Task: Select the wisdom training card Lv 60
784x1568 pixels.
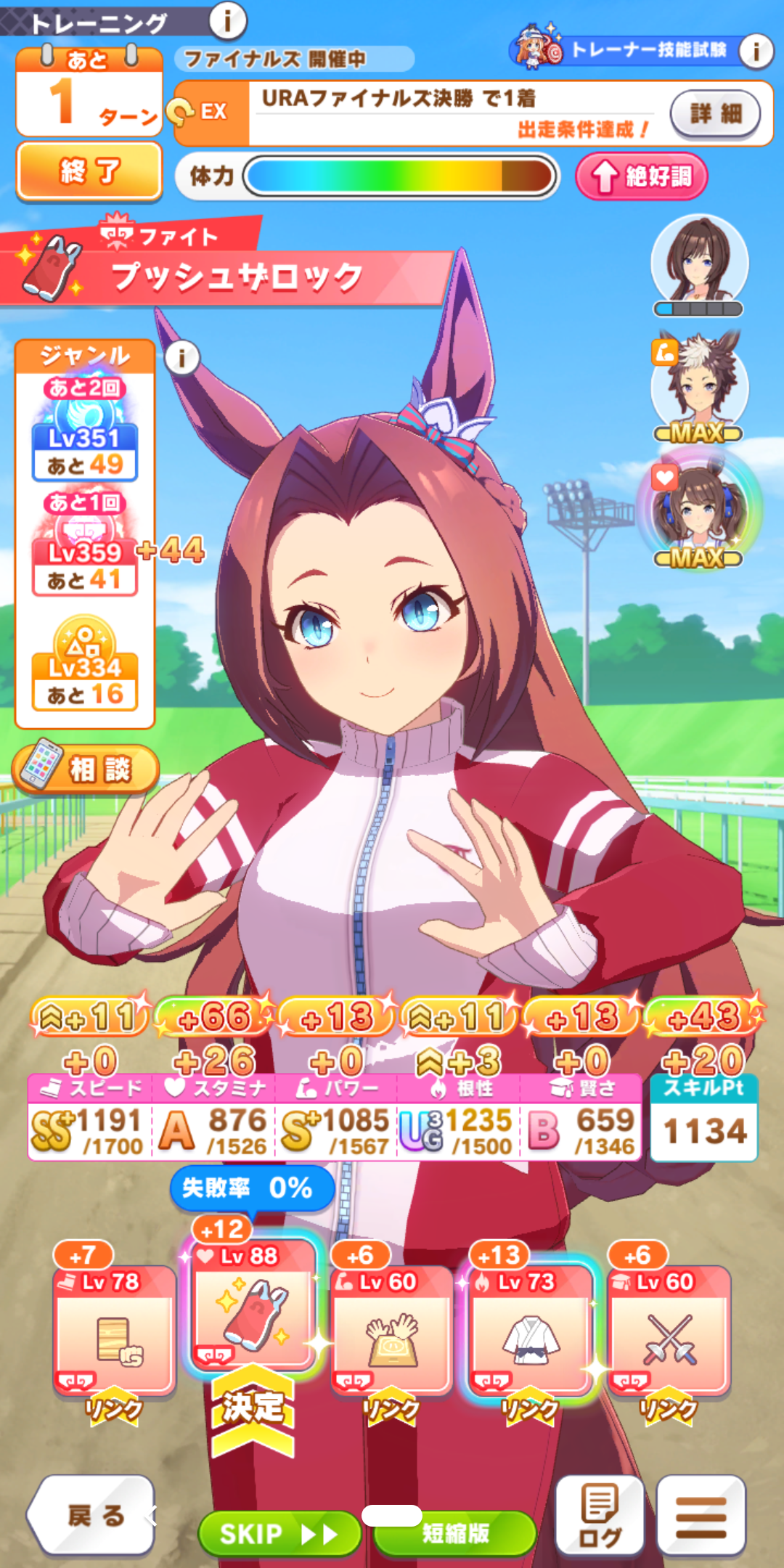Action: coord(669,1330)
